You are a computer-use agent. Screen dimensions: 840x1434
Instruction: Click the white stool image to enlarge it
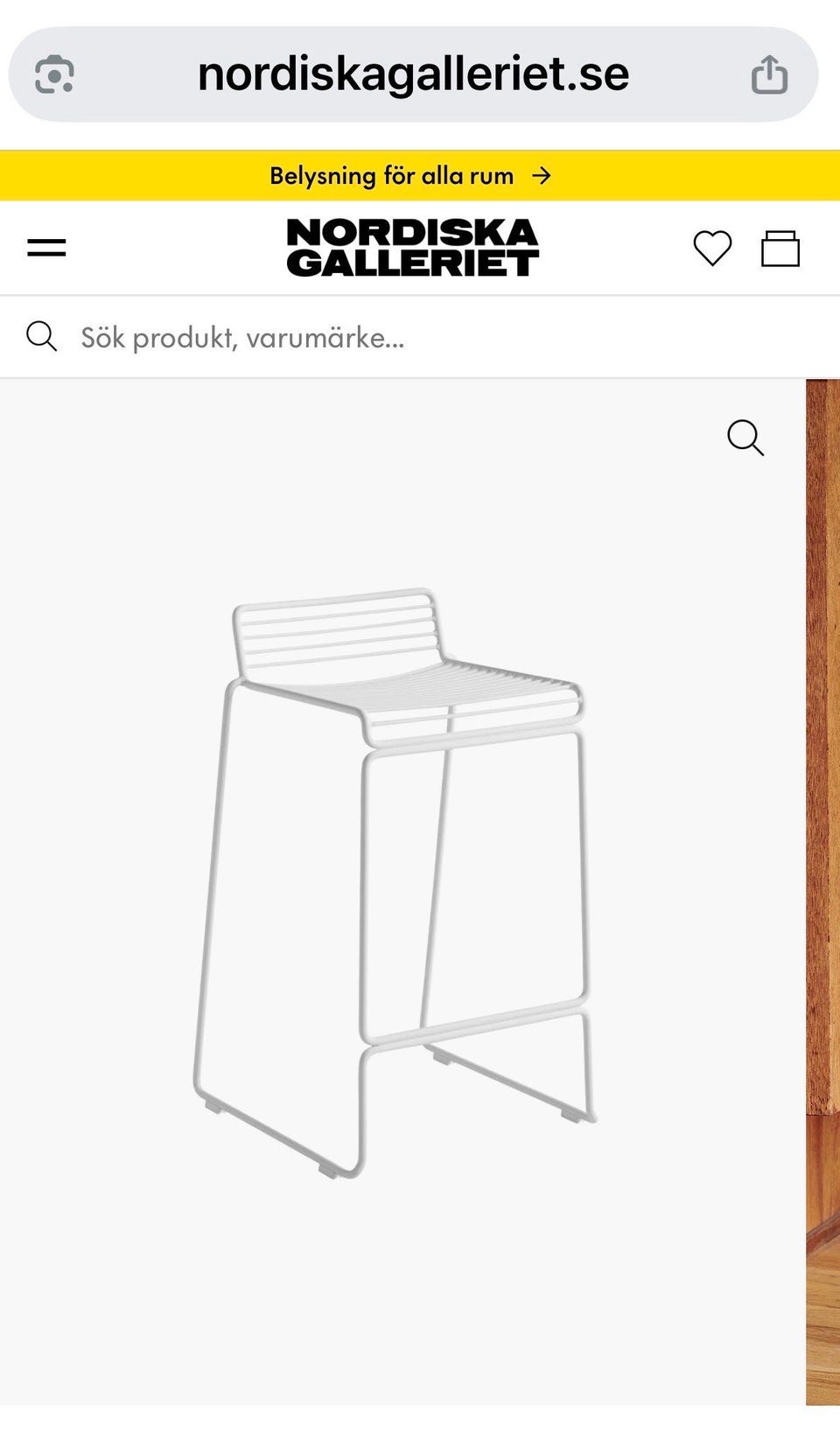tap(394, 875)
